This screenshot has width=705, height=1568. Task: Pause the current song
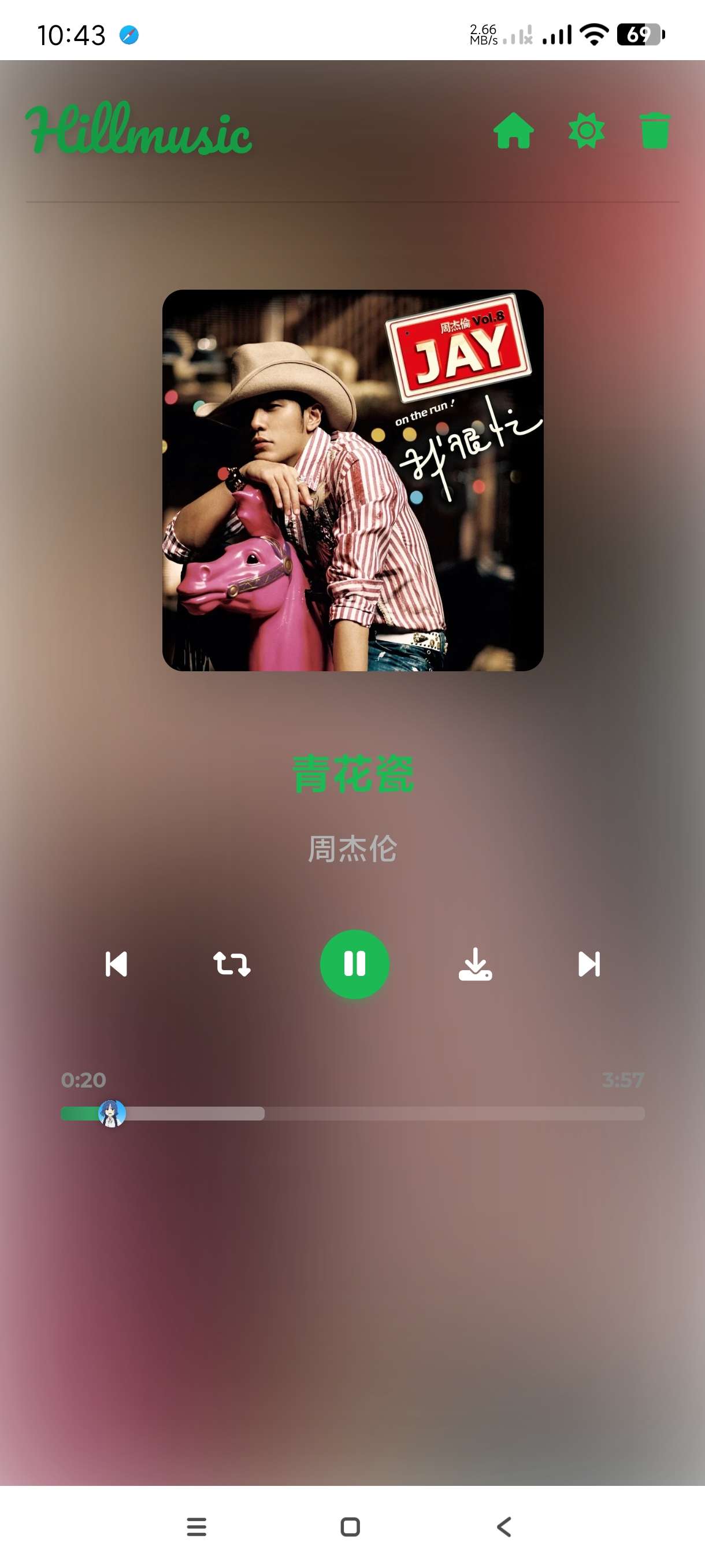pyautogui.click(x=354, y=964)
